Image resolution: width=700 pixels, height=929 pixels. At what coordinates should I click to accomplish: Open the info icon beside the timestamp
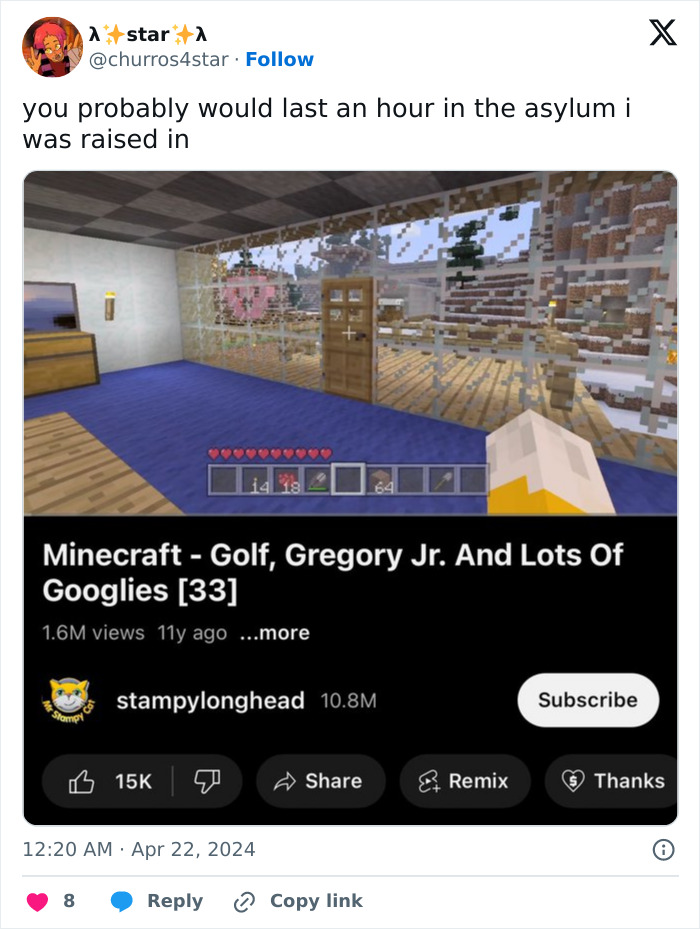(x=662, y=850)
